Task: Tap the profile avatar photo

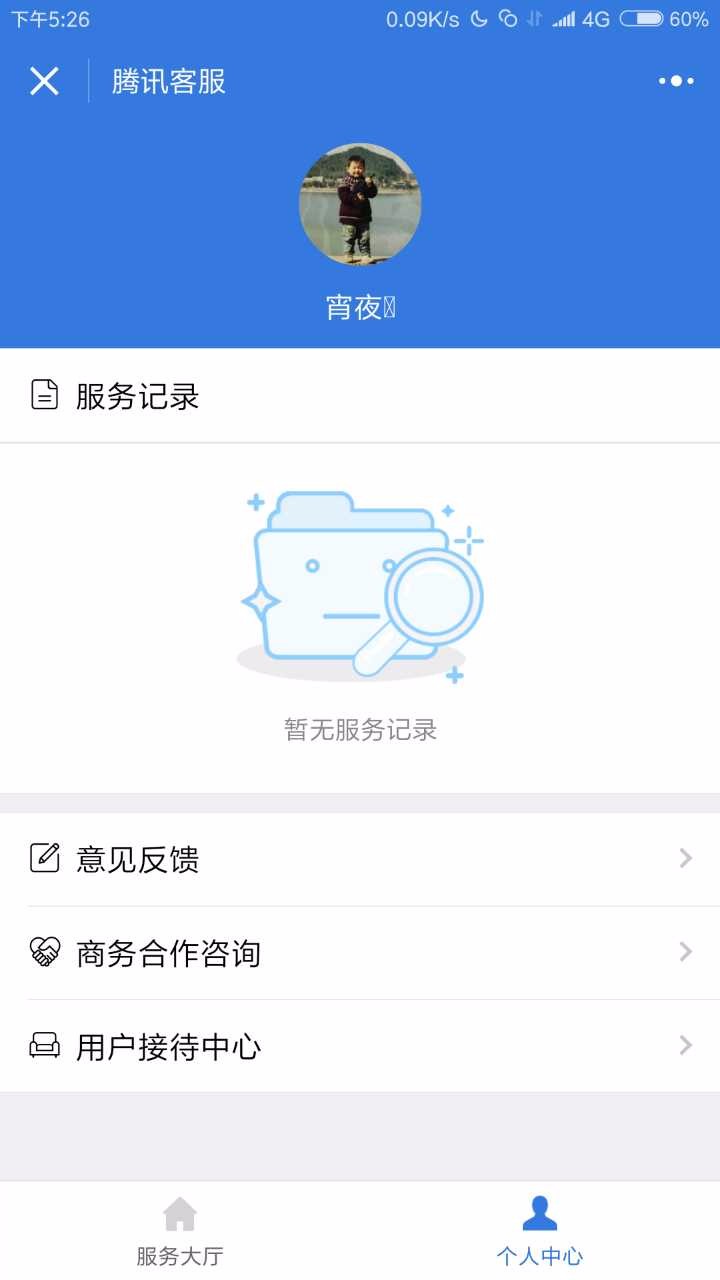Action: (360, 204)
